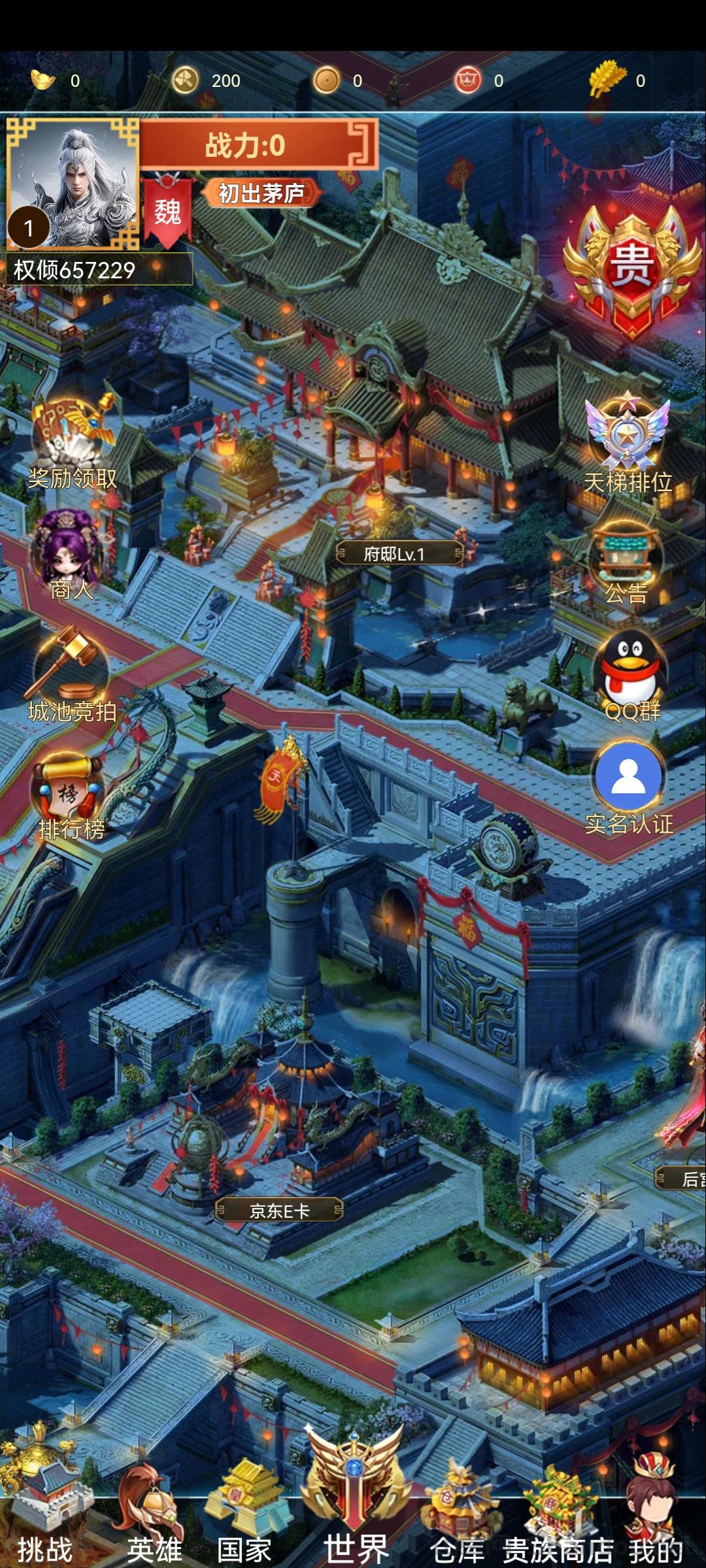
Task: Join the QQ群 group
Action: 630,676
